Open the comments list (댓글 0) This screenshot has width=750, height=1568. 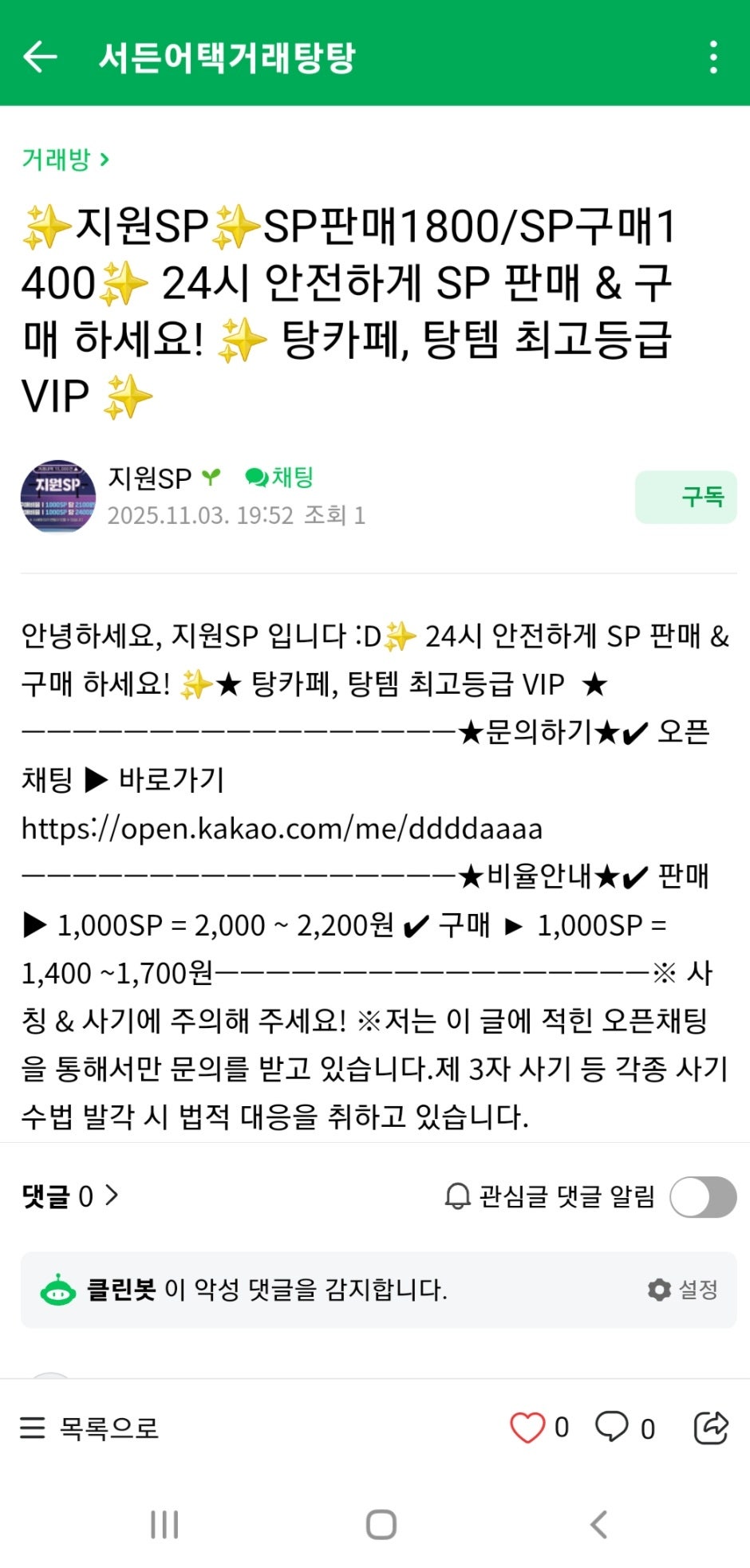pos(70,1196)
